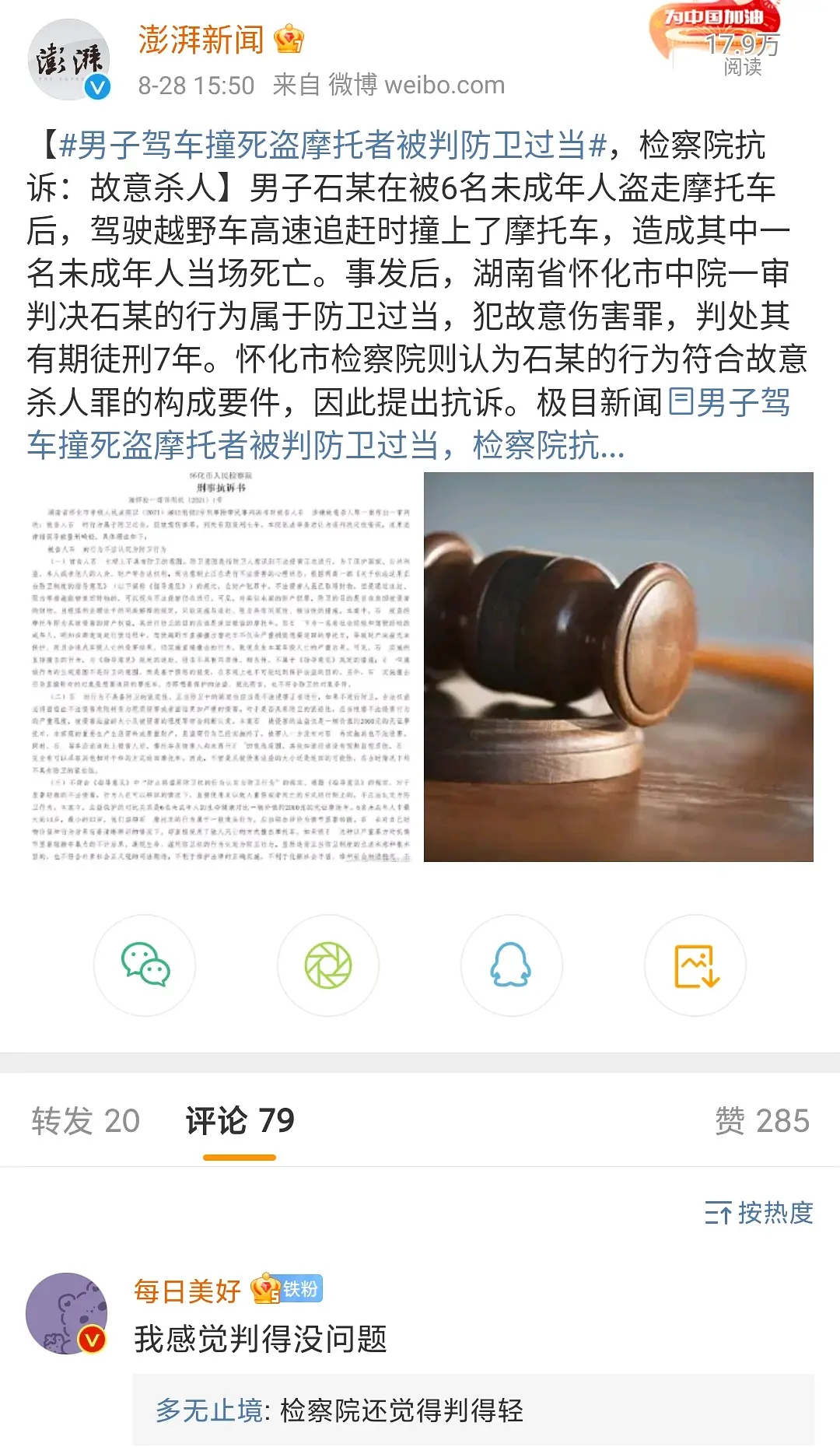Open commenter 每日美好's avatar
This screenshot has height=1447, width=840.
pyautogui.click(x=67, y=1313)
